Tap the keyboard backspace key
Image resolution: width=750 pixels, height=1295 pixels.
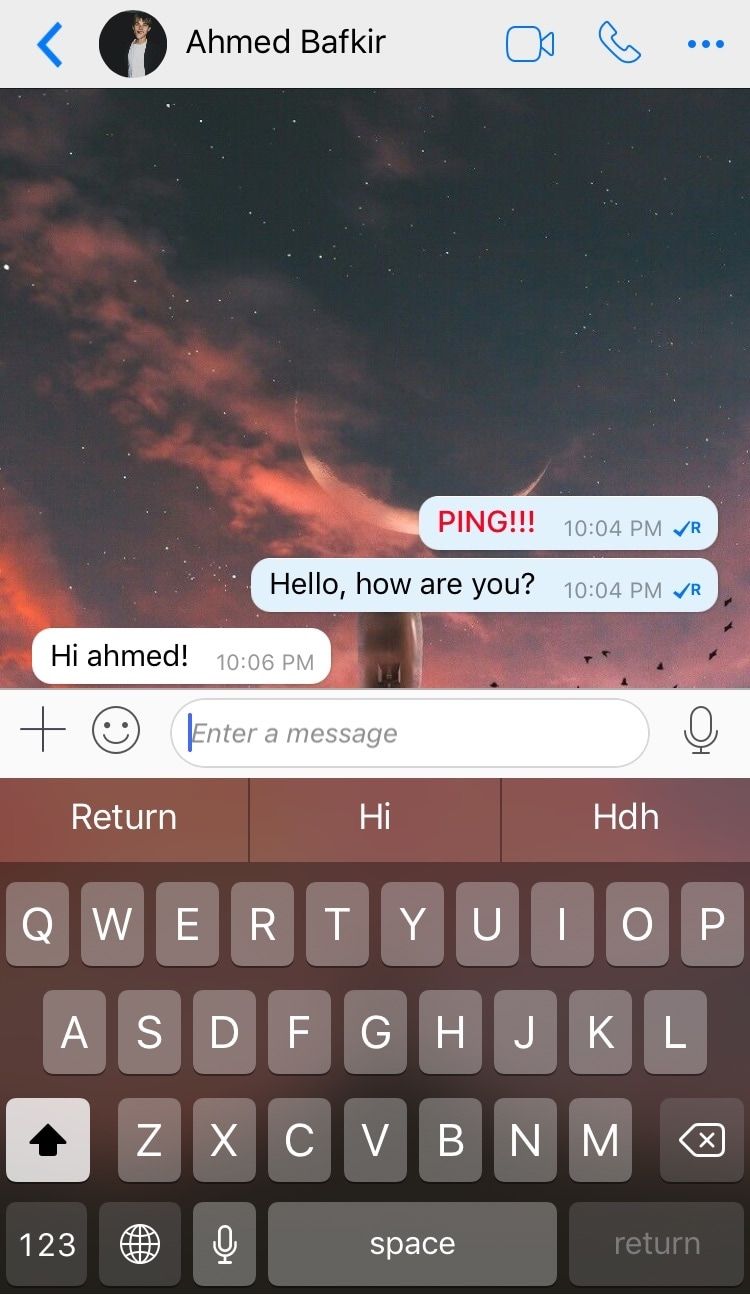click(x=702, y=1140)
